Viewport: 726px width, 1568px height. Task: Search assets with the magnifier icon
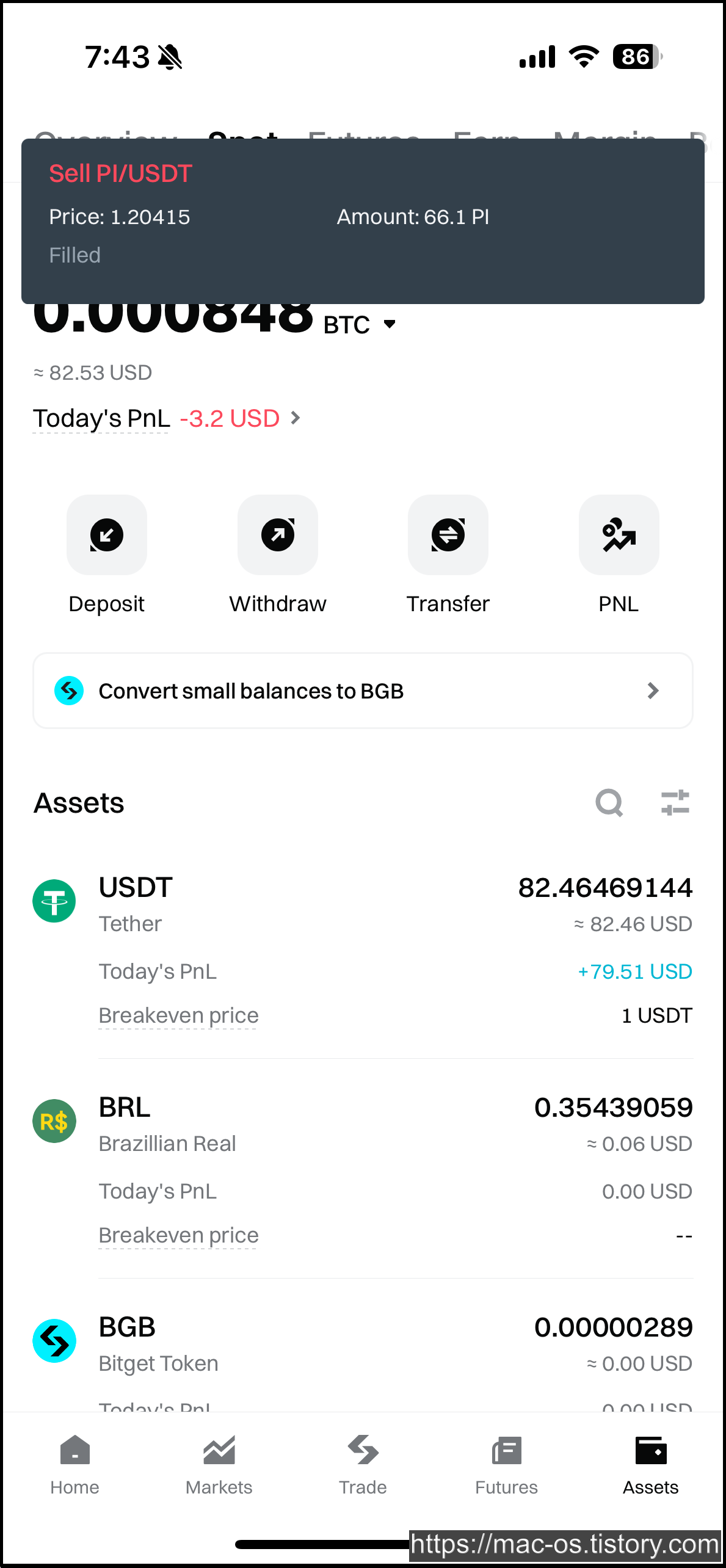tap(609, 803)
